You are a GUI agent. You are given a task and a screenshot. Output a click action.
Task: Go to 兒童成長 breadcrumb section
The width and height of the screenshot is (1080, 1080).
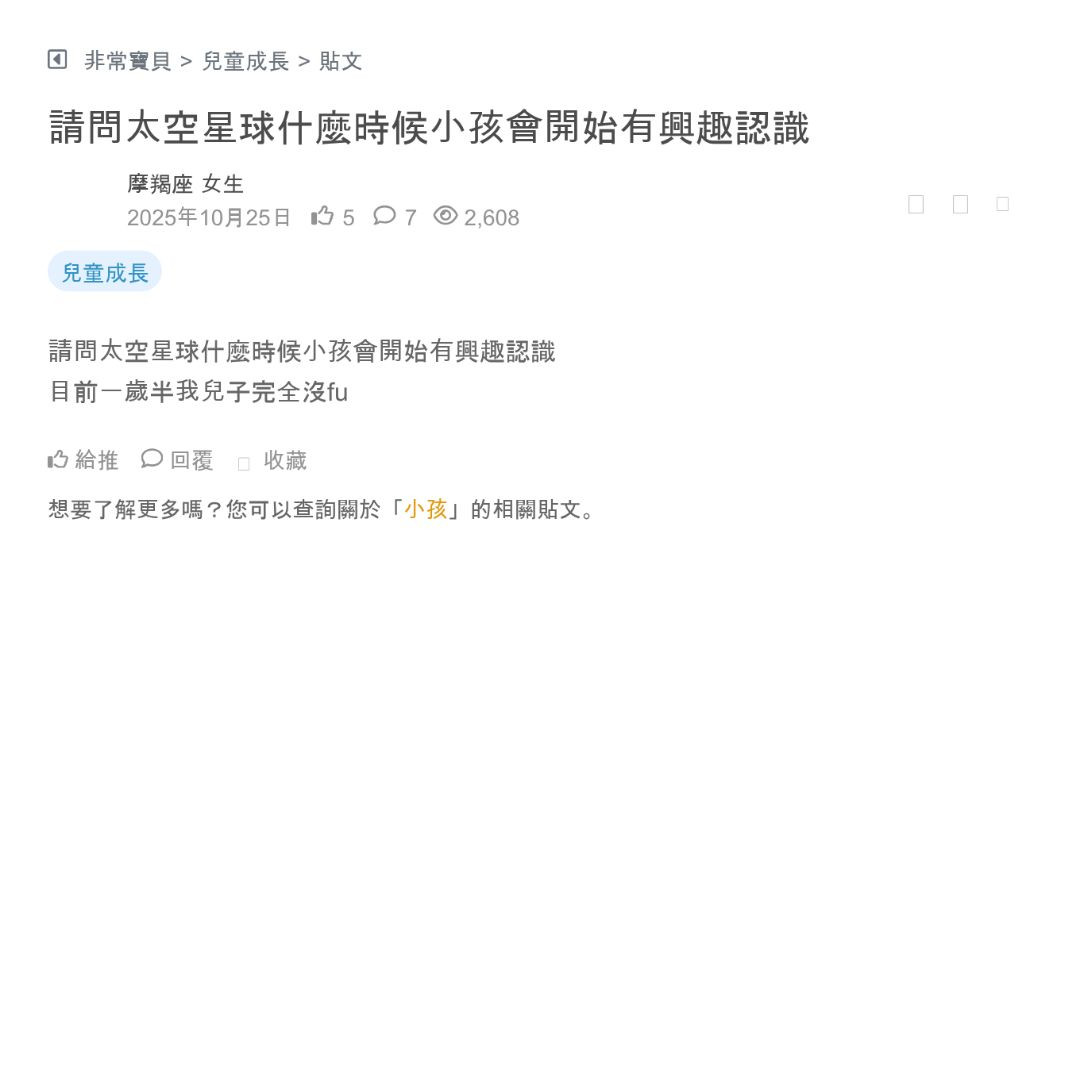(245, 61)
